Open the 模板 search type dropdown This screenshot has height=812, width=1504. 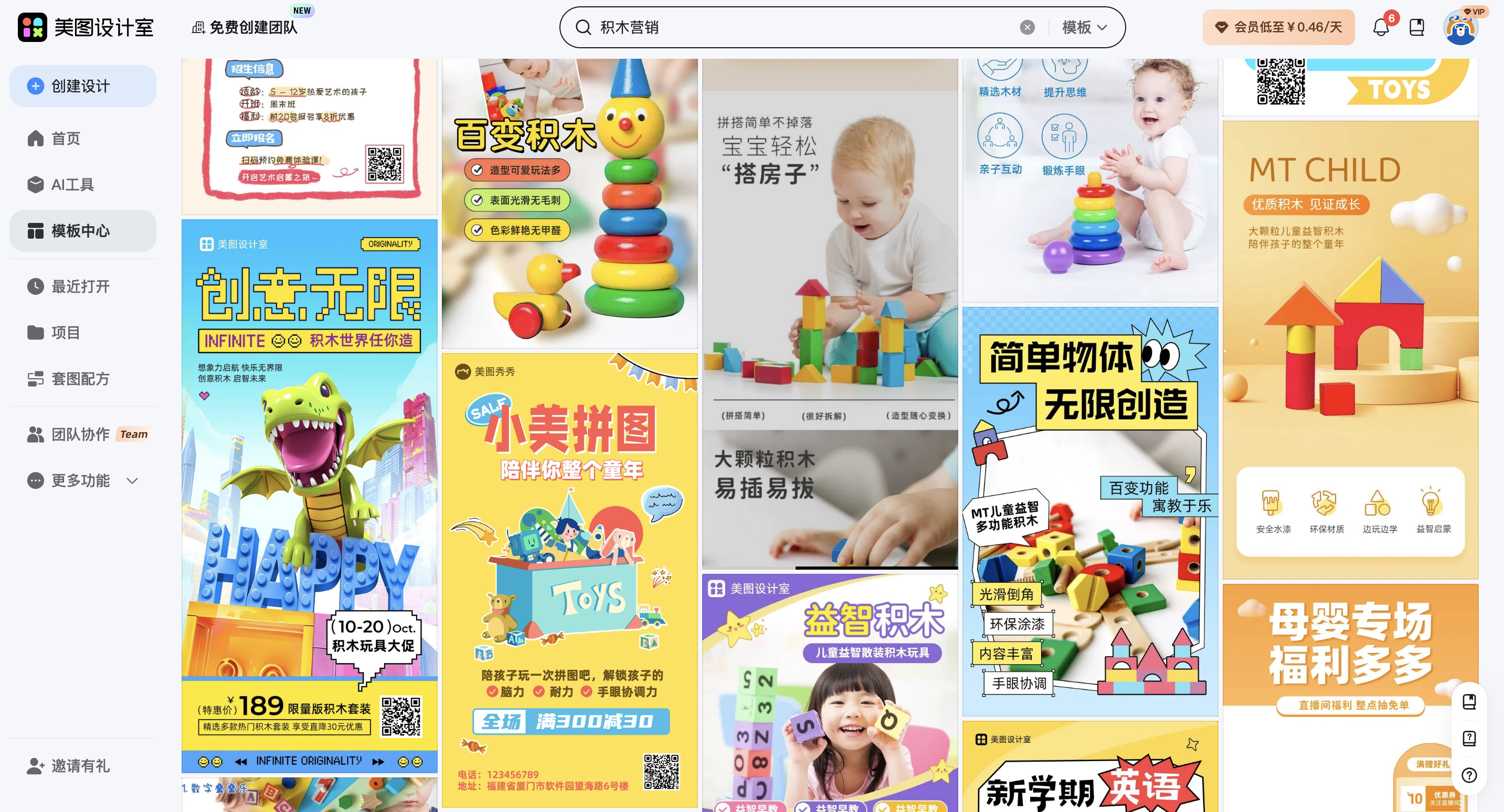(x=1084, y=27)
